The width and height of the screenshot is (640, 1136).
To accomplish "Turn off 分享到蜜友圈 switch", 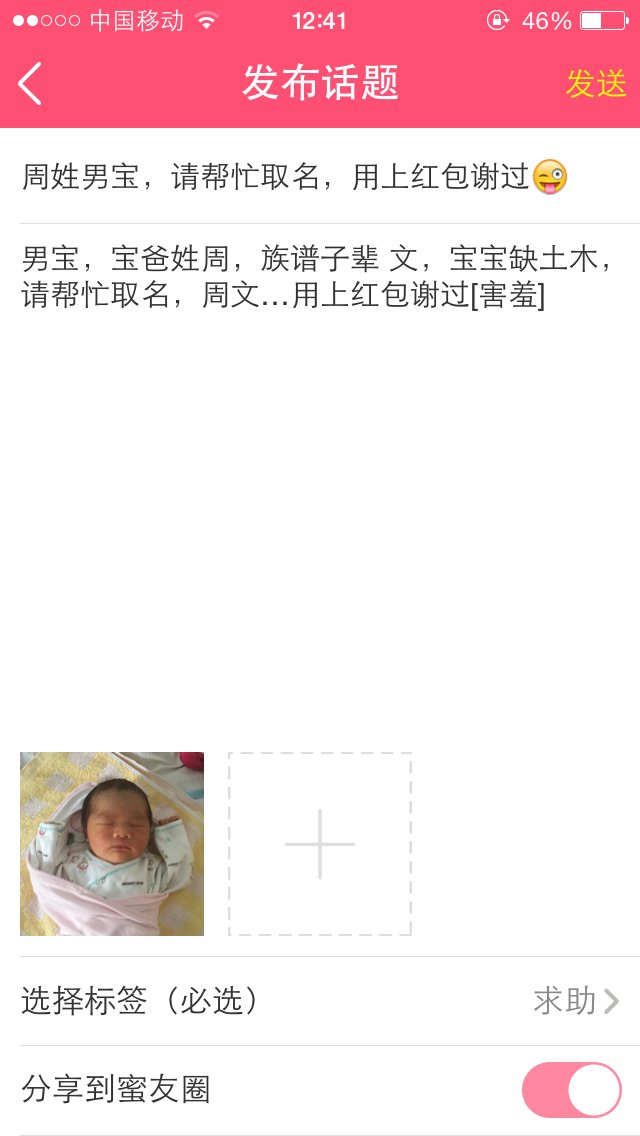I will [571, 1090].
